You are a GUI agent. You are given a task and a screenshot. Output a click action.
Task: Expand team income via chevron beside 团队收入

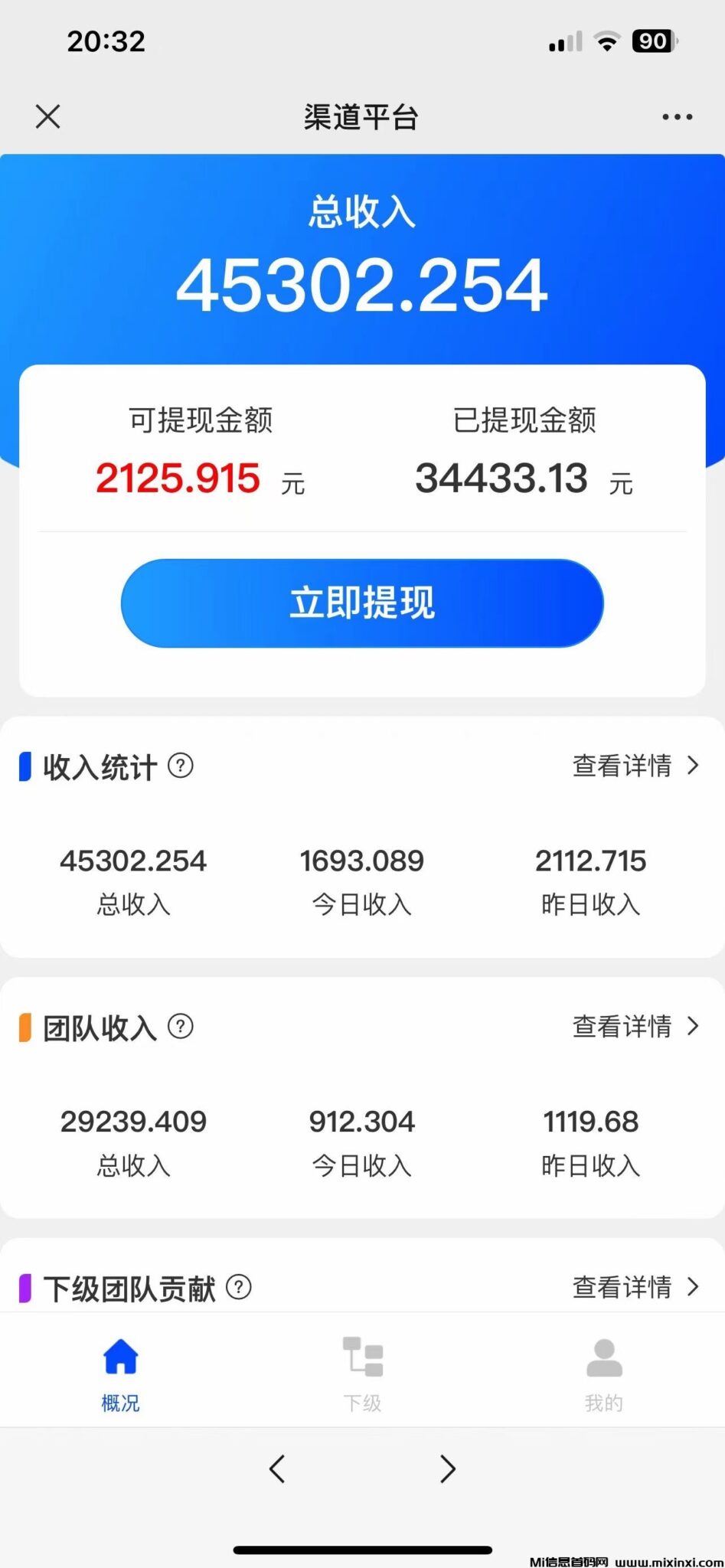click(693, 1027)
